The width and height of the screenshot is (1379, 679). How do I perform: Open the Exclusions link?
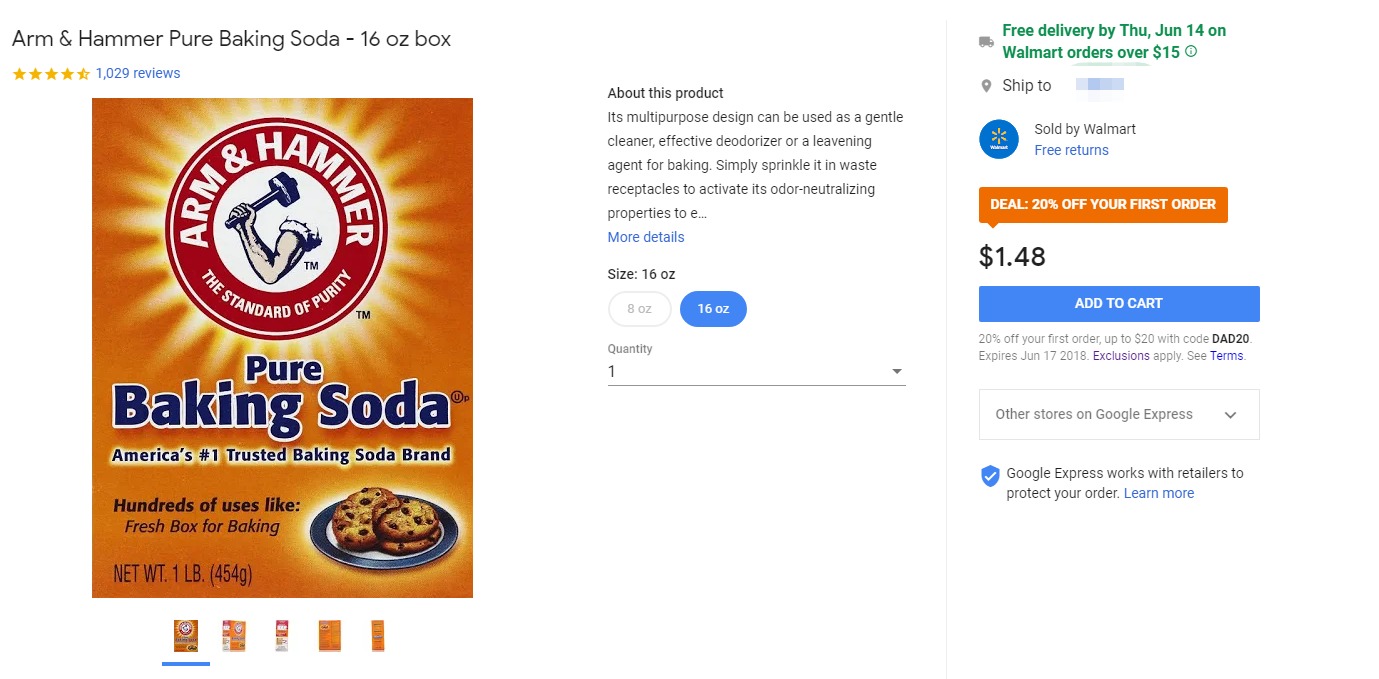pyautogui.click(x=1121, y=356)
